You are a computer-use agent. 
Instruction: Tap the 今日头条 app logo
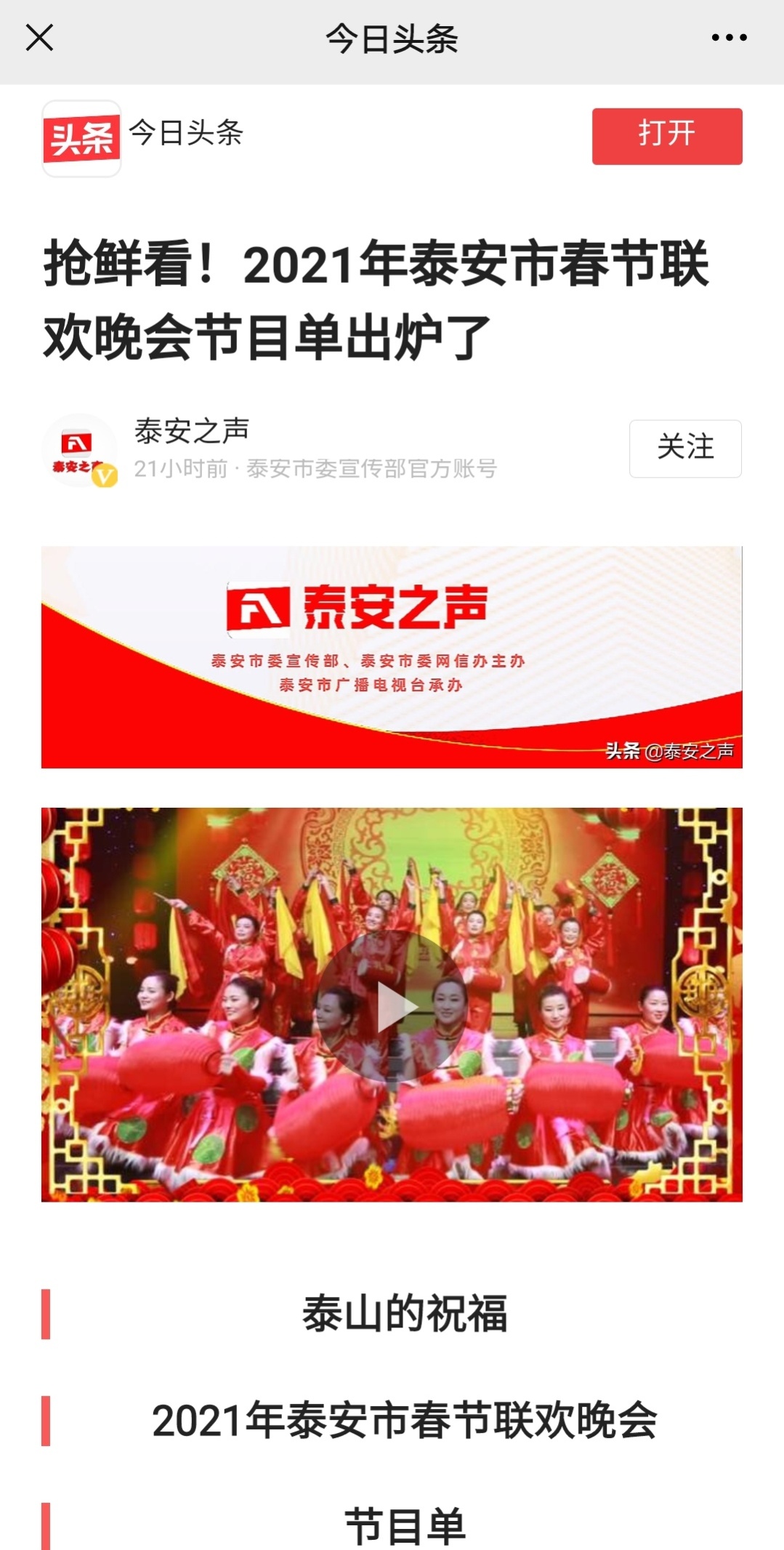81,138
